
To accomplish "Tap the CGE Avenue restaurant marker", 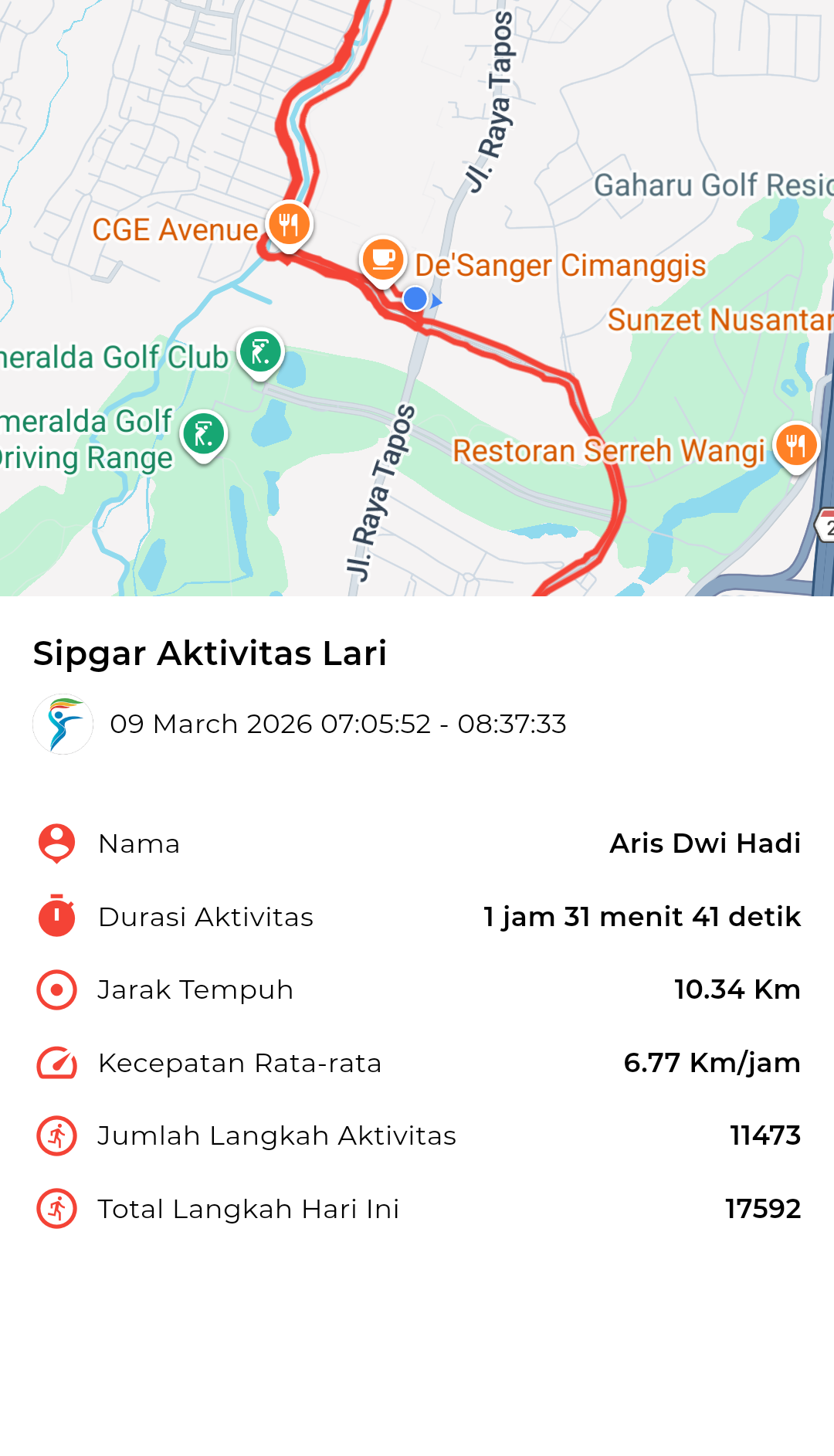I will [x=289, y=225].
